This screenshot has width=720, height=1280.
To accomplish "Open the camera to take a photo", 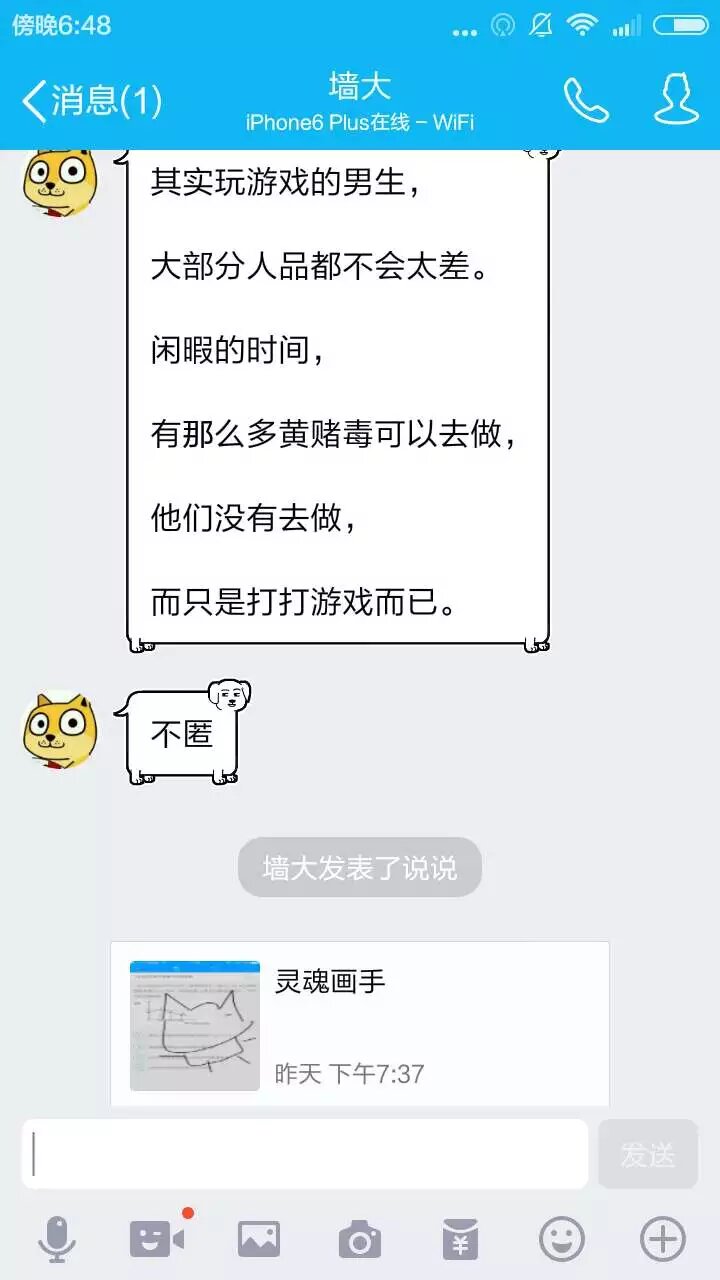I will [360, 1240].
